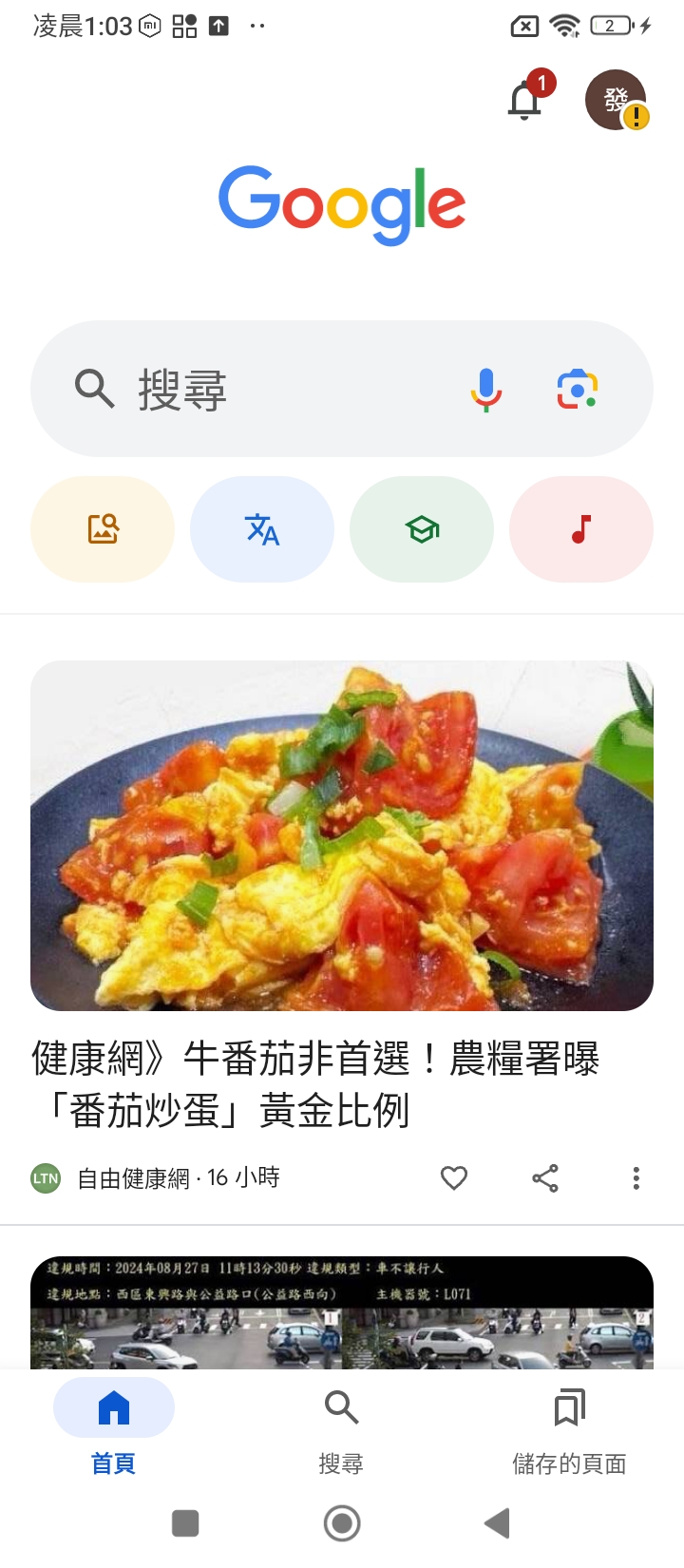Open the graduation cap homework chip
This screenshot has height=1568, width=684.
click(422, 529)
